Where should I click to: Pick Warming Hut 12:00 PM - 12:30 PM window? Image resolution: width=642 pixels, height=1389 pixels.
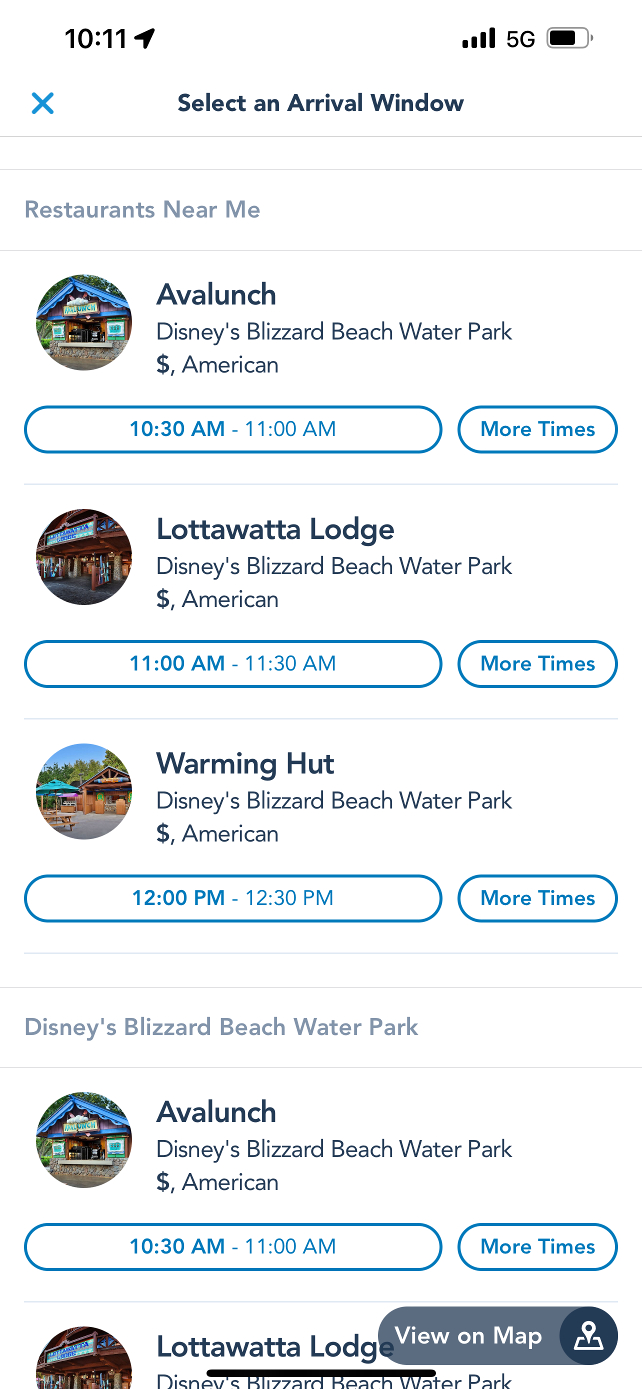click(x=233, y=898)
